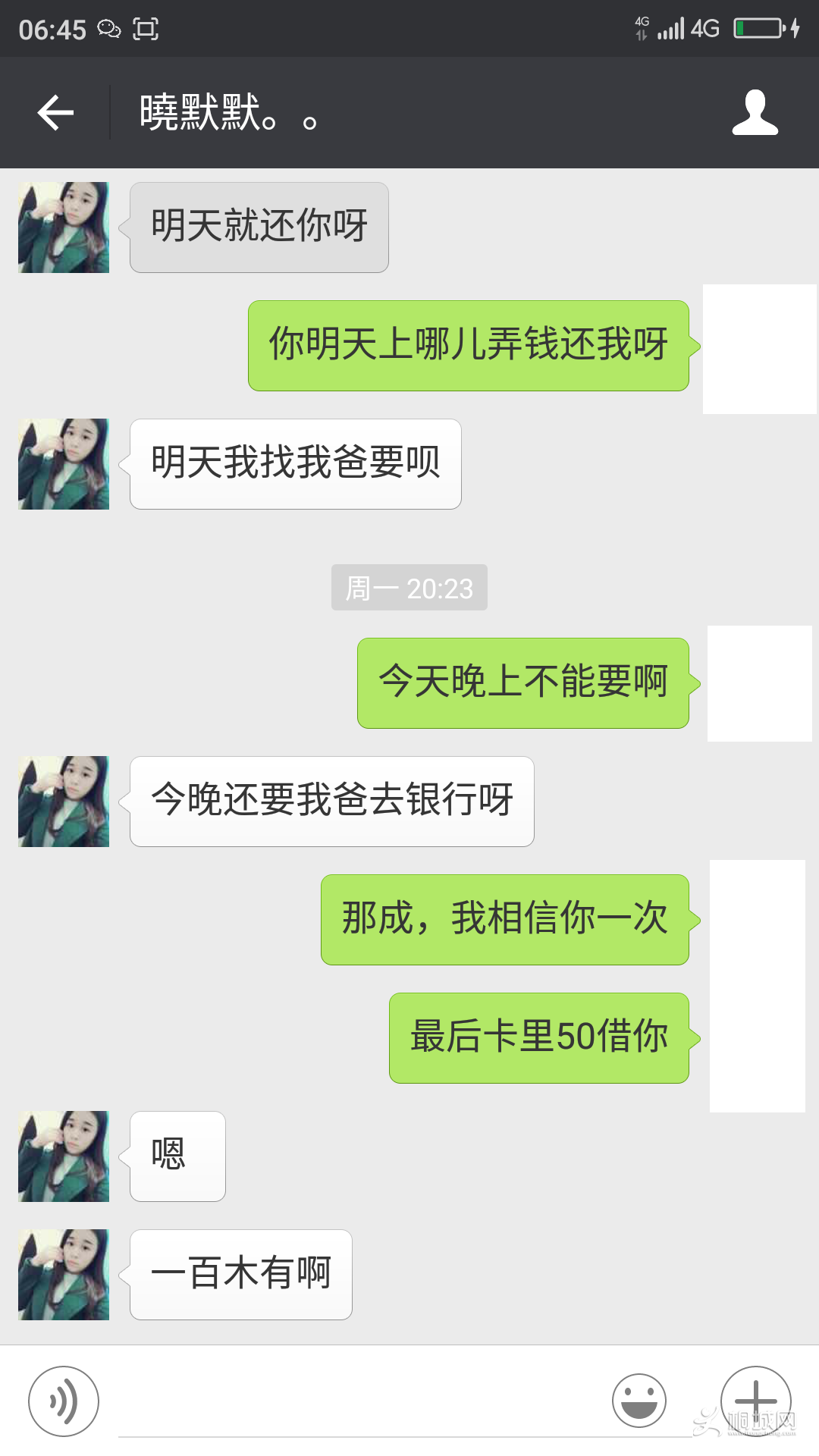Focus the message text field

(356, 1401)
